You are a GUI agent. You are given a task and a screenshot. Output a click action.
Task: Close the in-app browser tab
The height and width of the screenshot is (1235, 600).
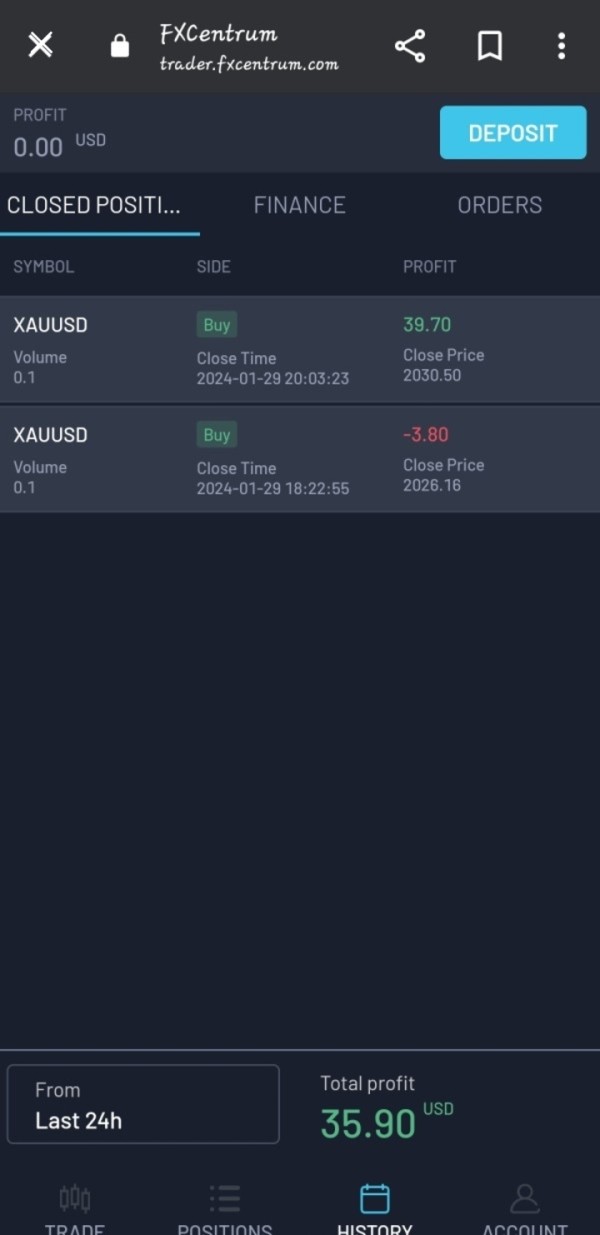(x=40, y=45)
